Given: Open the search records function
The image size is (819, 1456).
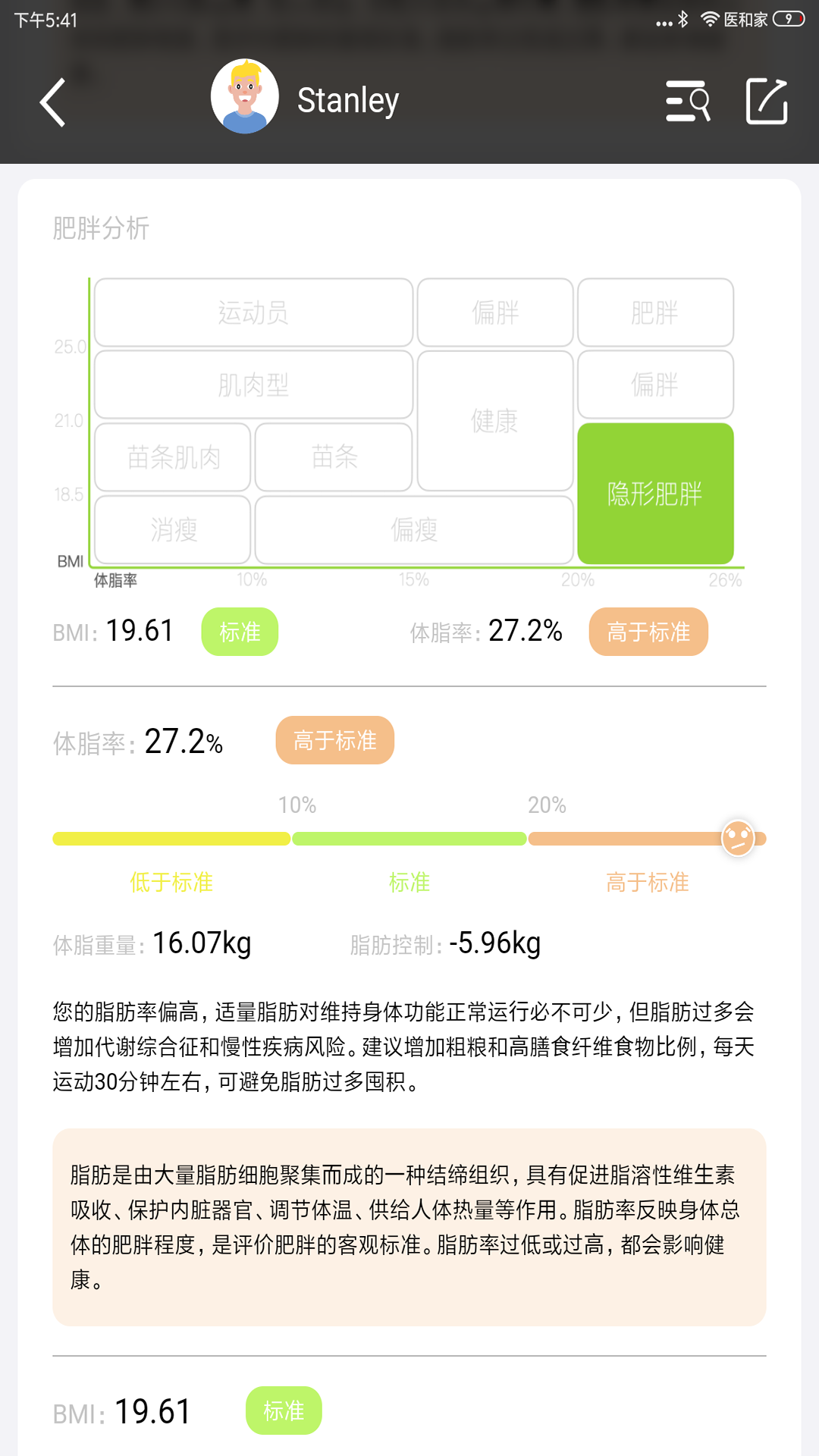Looking at the screenshot, I should click(x=687, y=102).
